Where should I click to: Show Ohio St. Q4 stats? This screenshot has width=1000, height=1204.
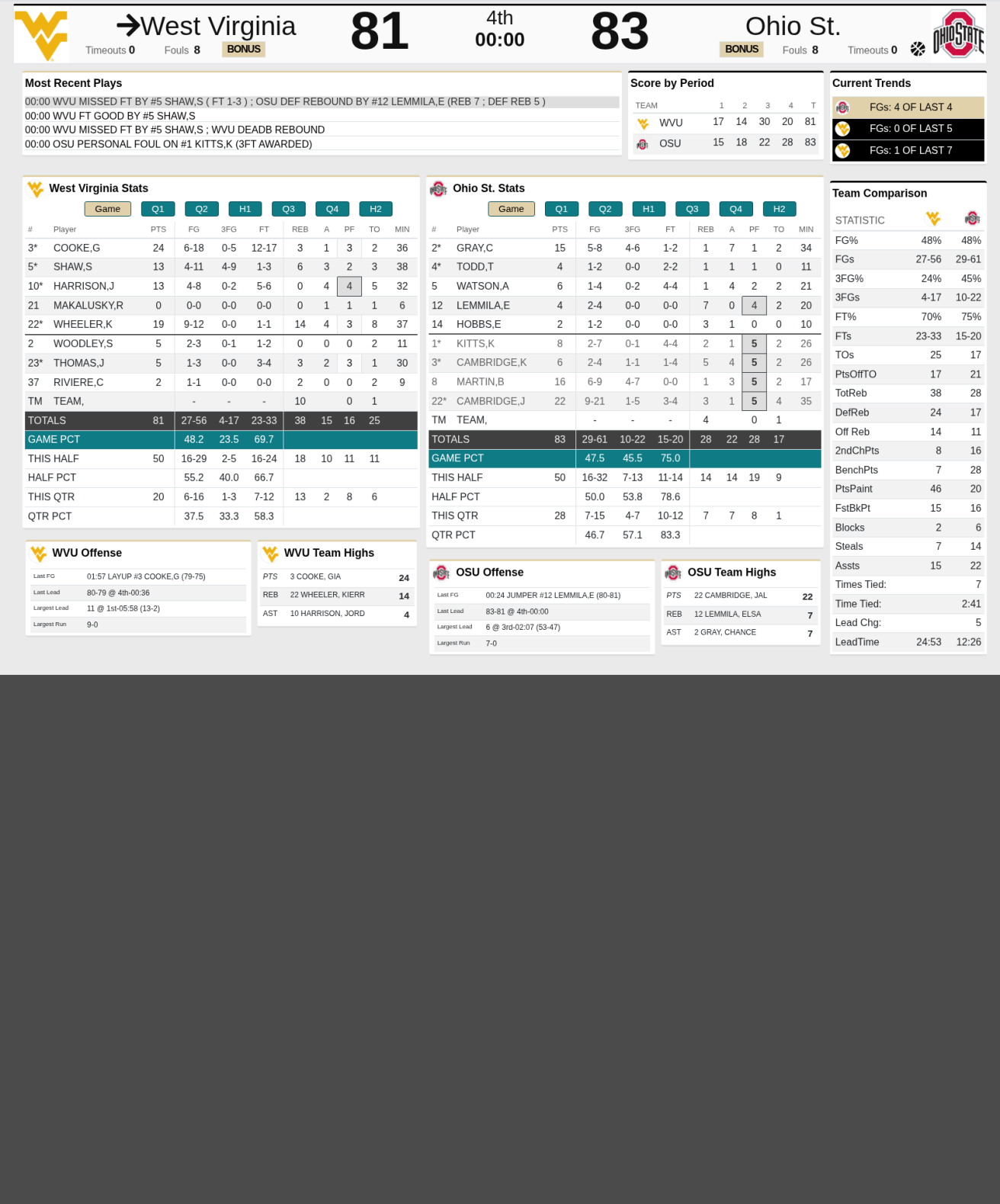736,209
